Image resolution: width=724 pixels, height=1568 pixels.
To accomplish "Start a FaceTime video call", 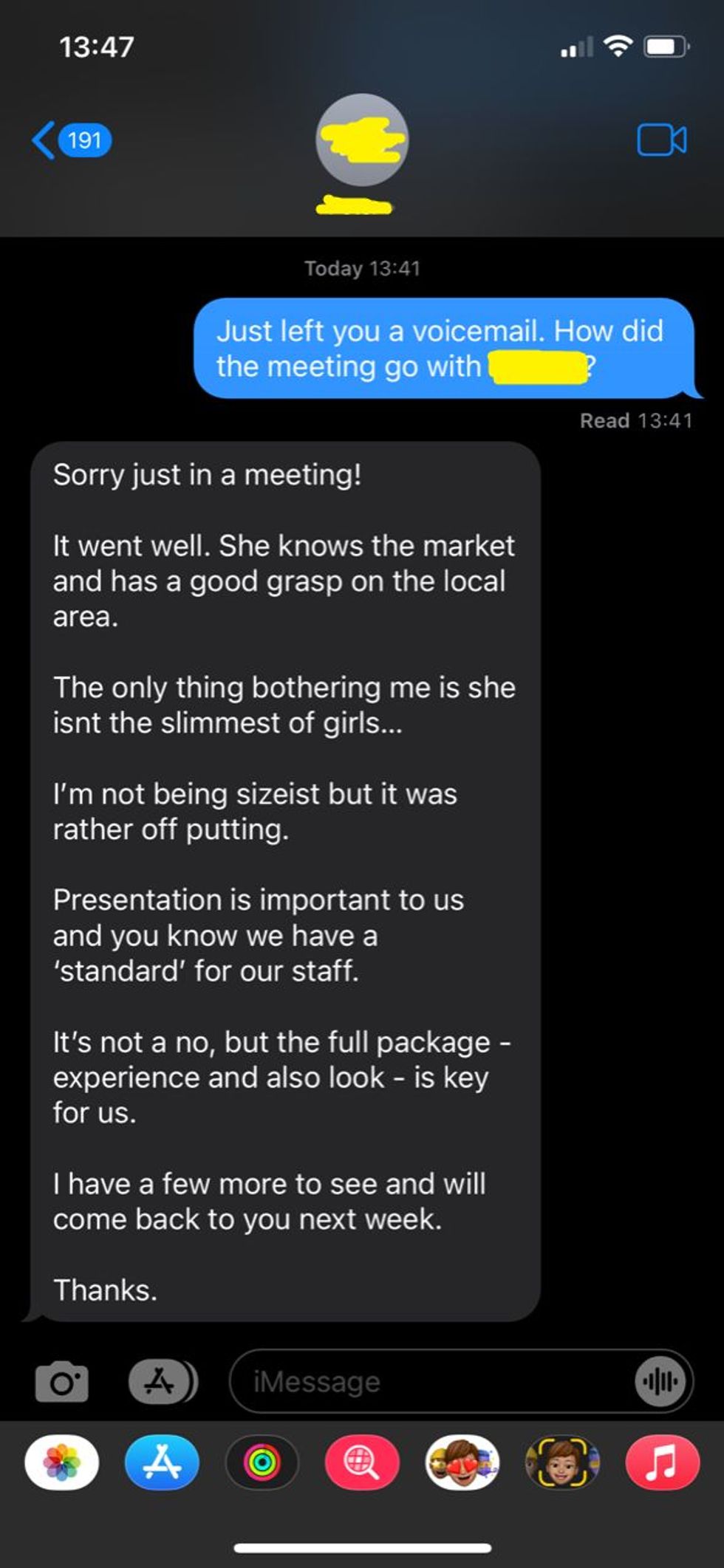I will 661,140.
